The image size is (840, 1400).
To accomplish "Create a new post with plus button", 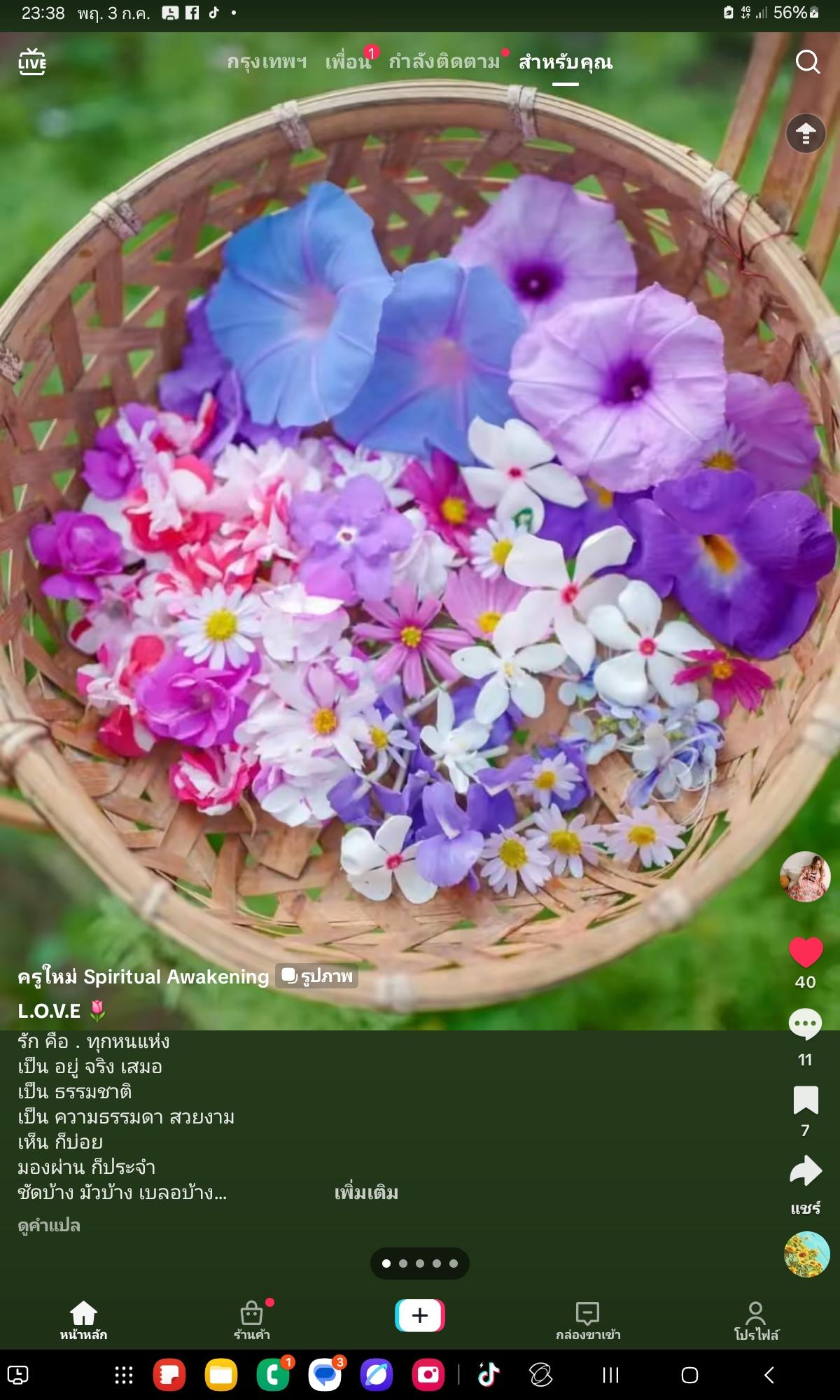I will [x=420, y=1315].
